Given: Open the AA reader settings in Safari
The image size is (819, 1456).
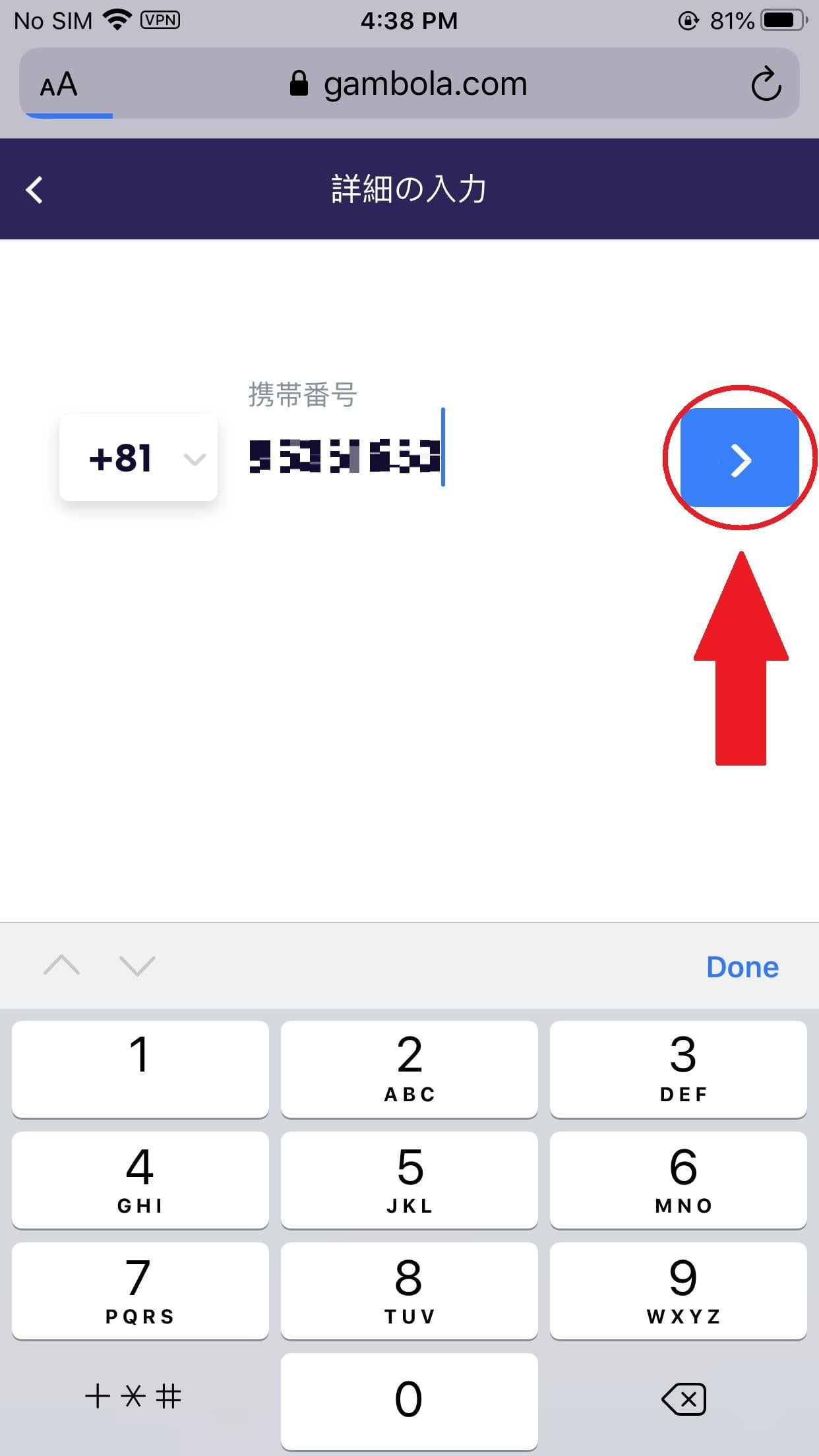Looking at the screenshot, I should point(59,84).
